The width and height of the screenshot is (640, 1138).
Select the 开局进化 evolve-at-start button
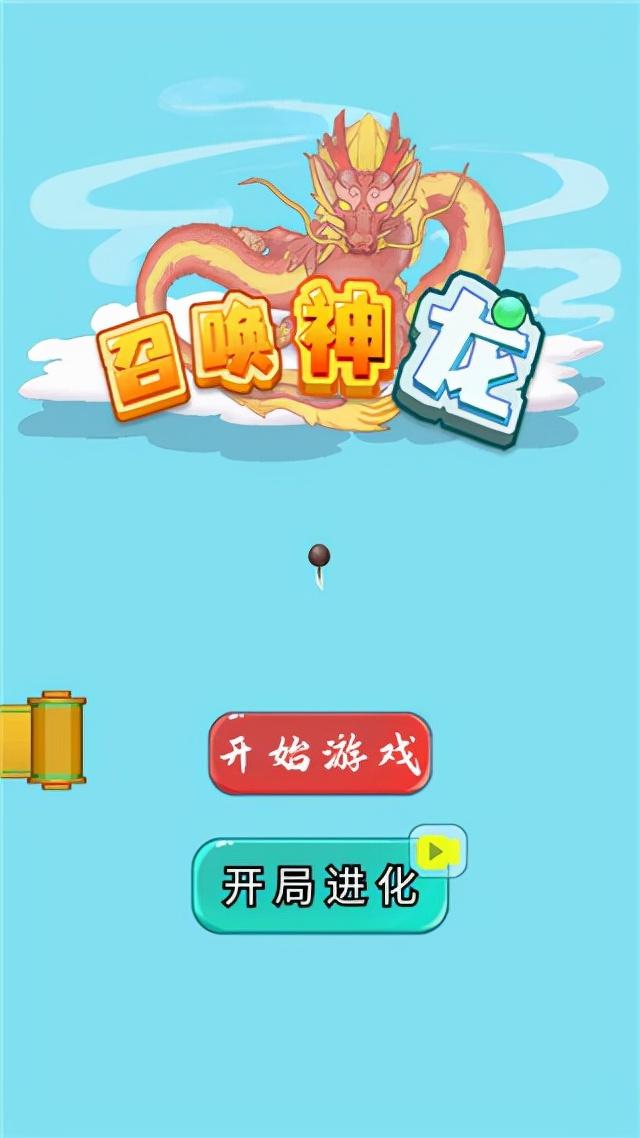click(x=319, y=886)
